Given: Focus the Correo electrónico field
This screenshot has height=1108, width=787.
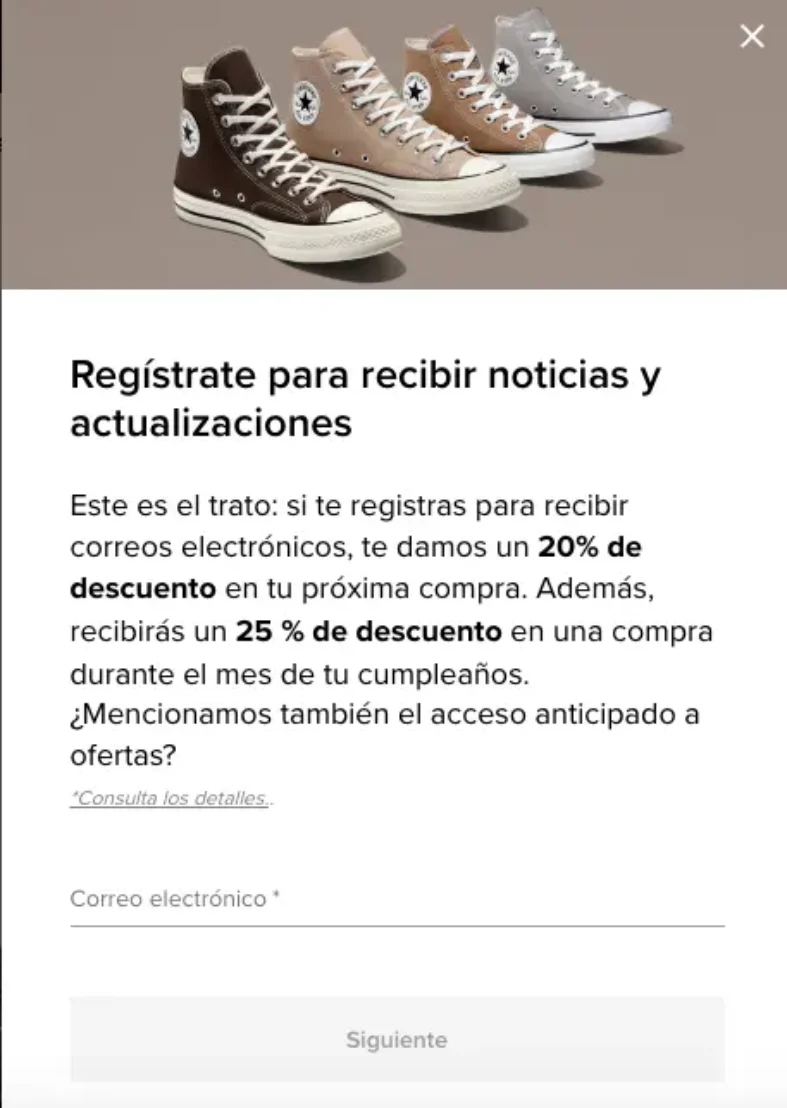Looking at the screenshot, I should [396, 899].
